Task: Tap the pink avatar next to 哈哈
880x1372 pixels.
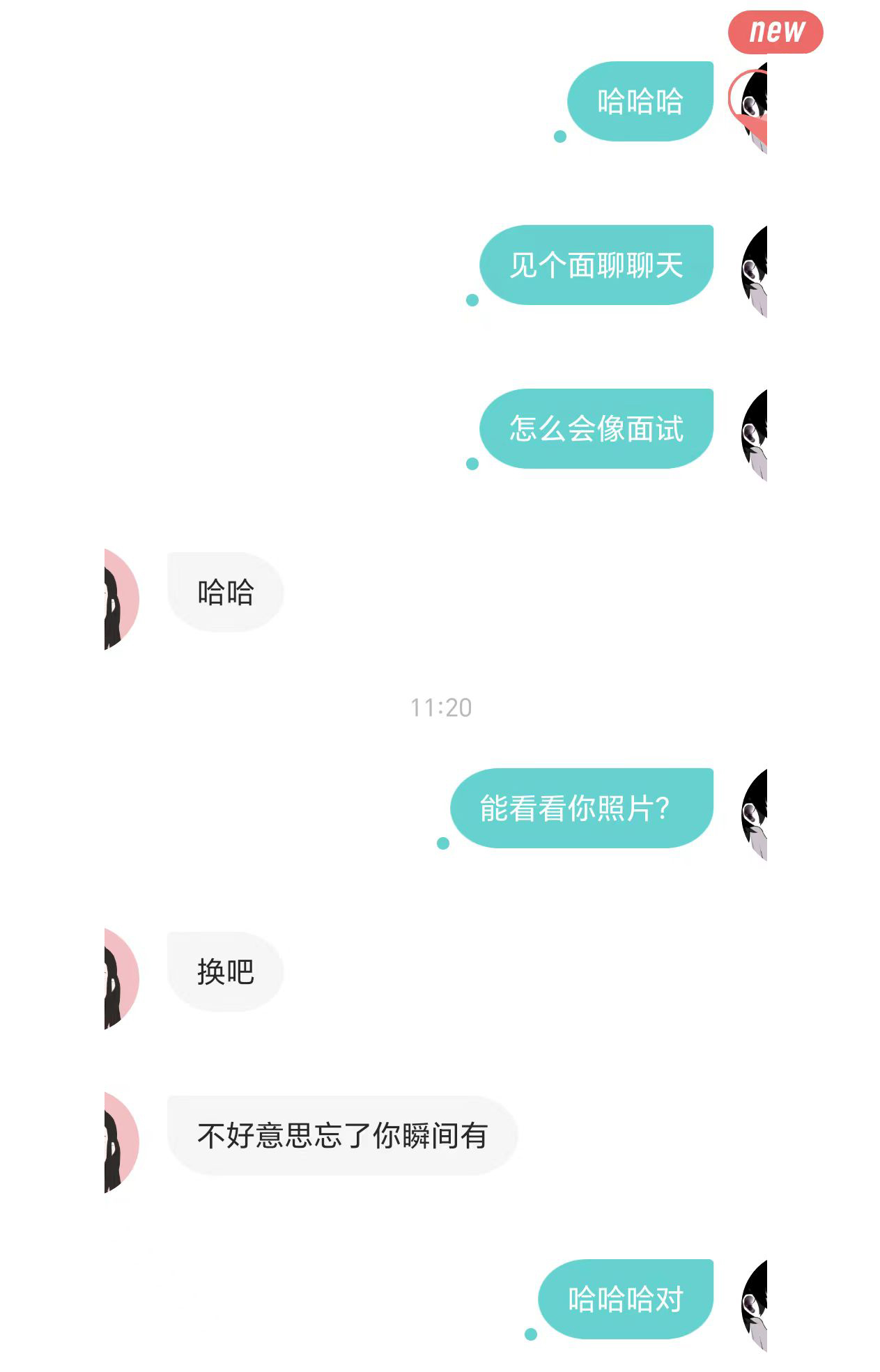Action: point(120,599)
